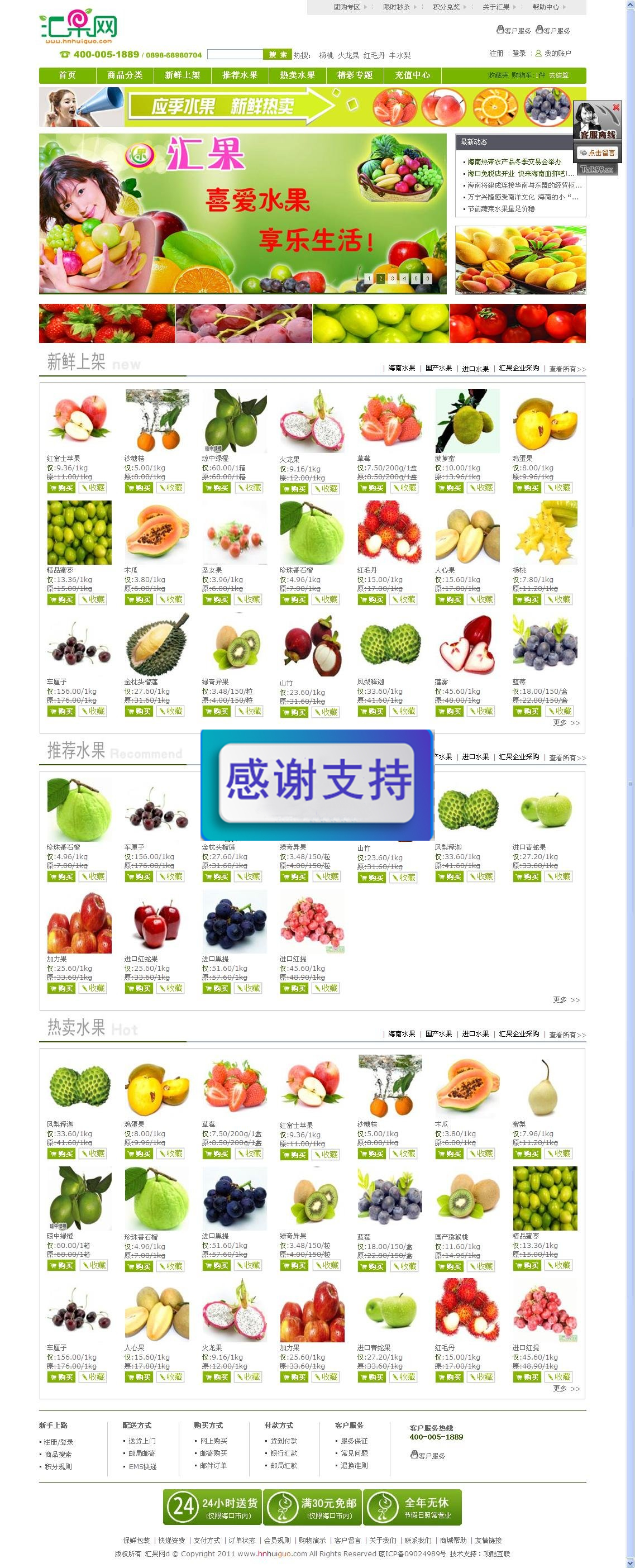Select banner slide indicator 3

392,278
